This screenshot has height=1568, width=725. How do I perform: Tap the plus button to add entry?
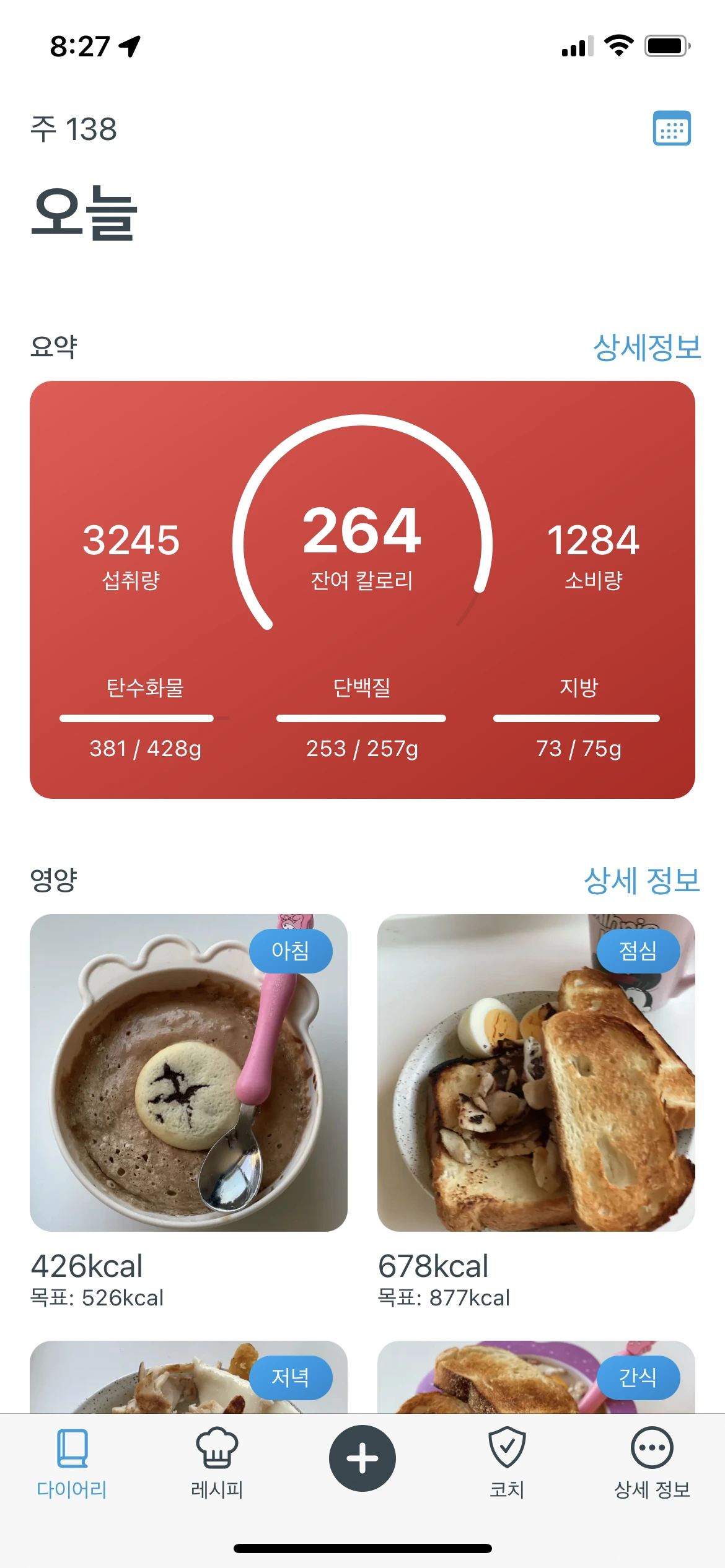(x=362, y=1458)
